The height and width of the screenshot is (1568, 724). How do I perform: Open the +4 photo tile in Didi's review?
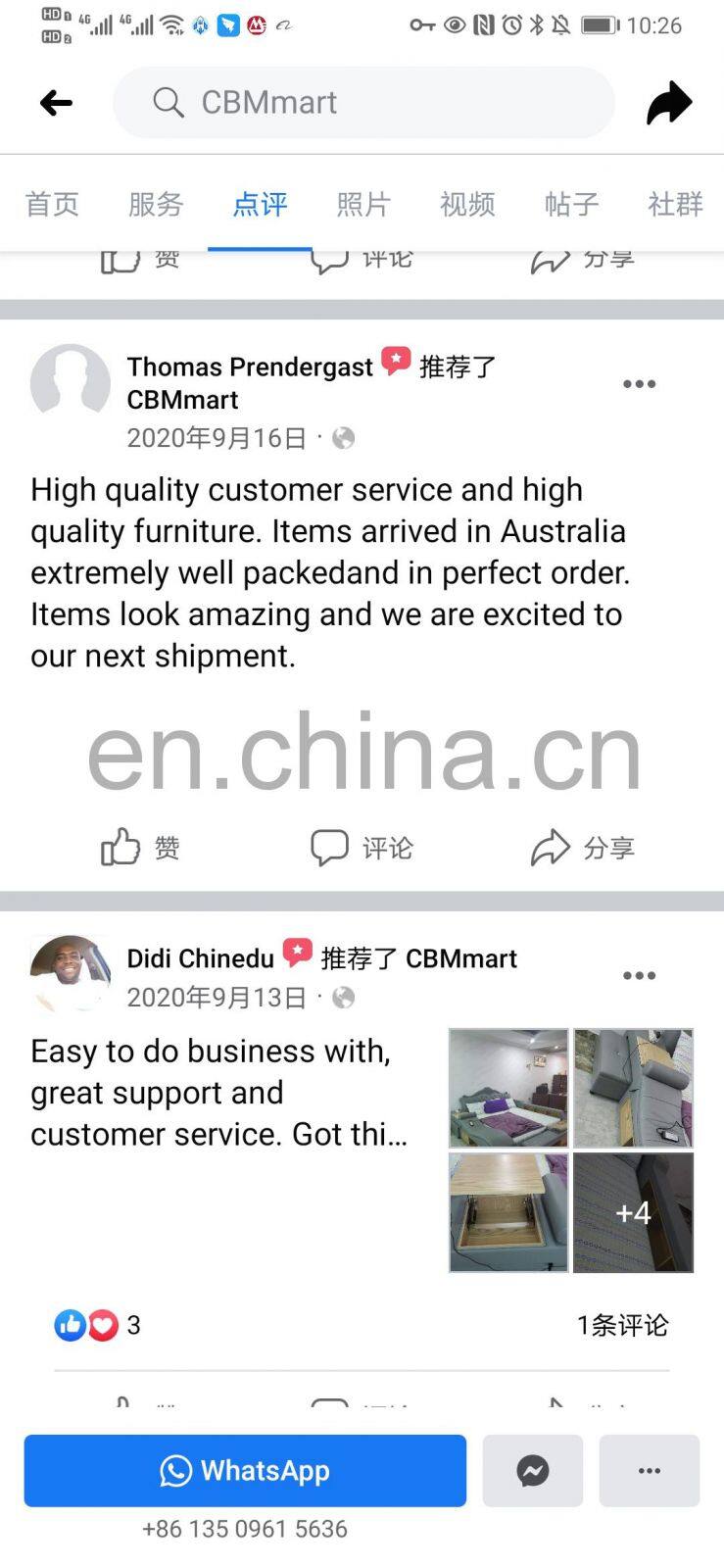(633, 1213)
